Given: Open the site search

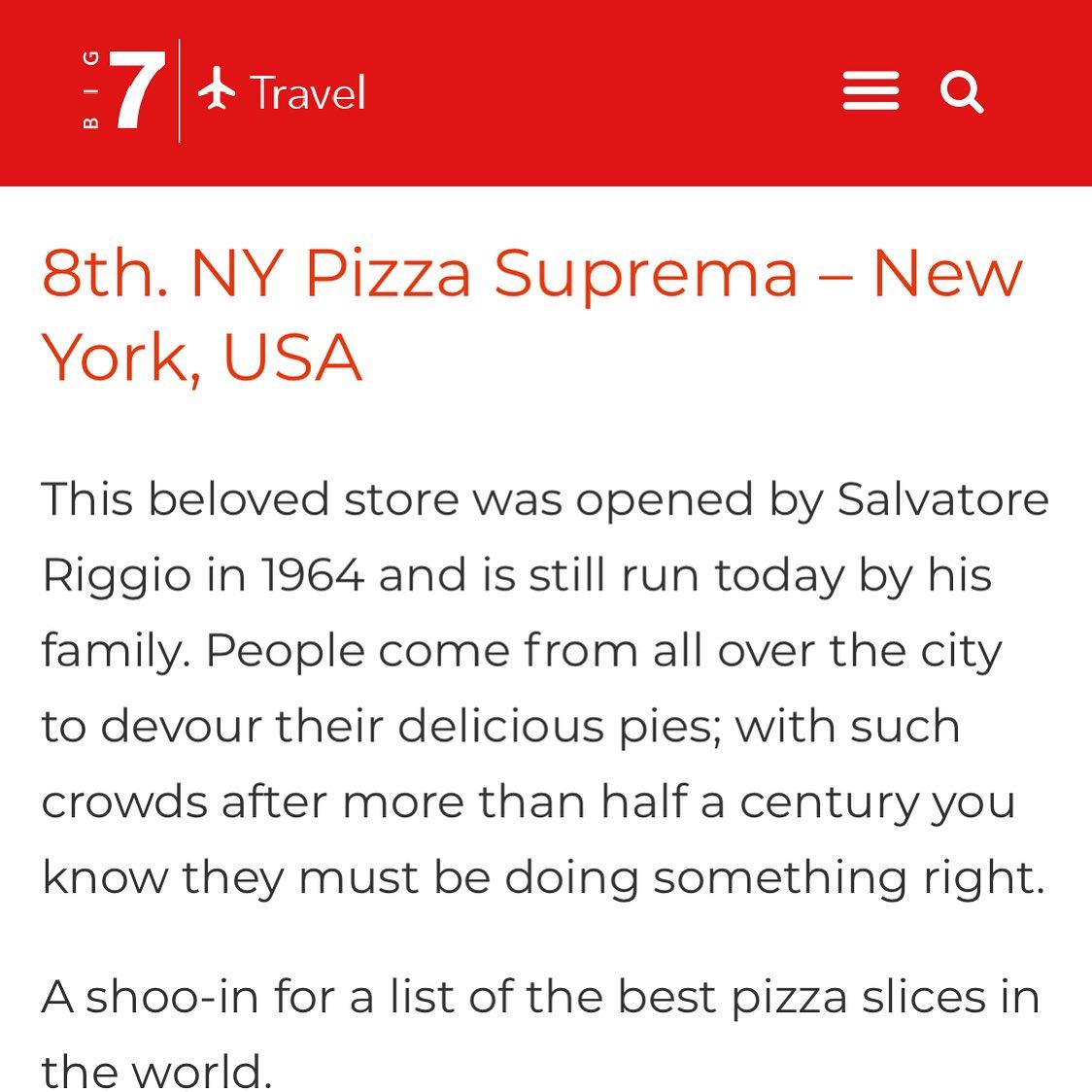Looking at the screenshot, I should [961, 93].
